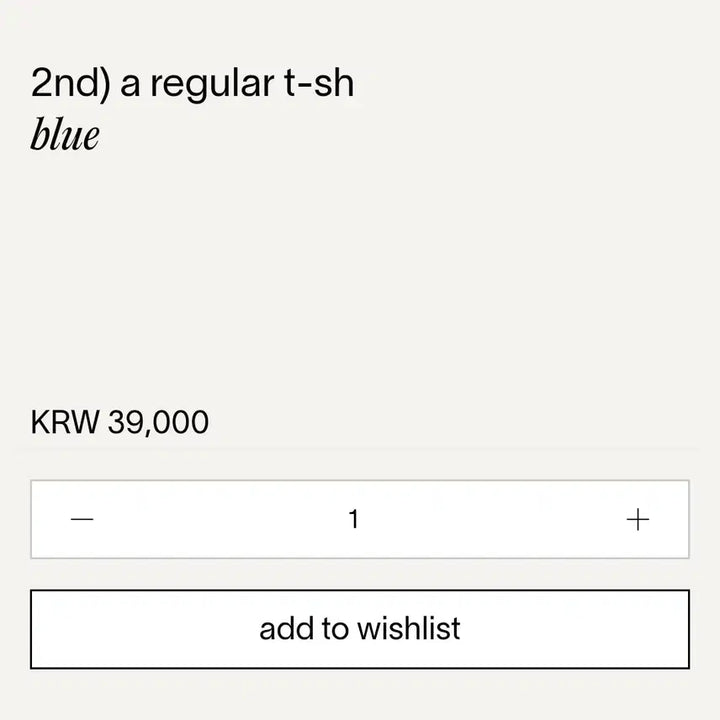720x720 pixels.
Task: Increase the quantity with the plus button
Action: pyautogui.click(x=637, y=519)
